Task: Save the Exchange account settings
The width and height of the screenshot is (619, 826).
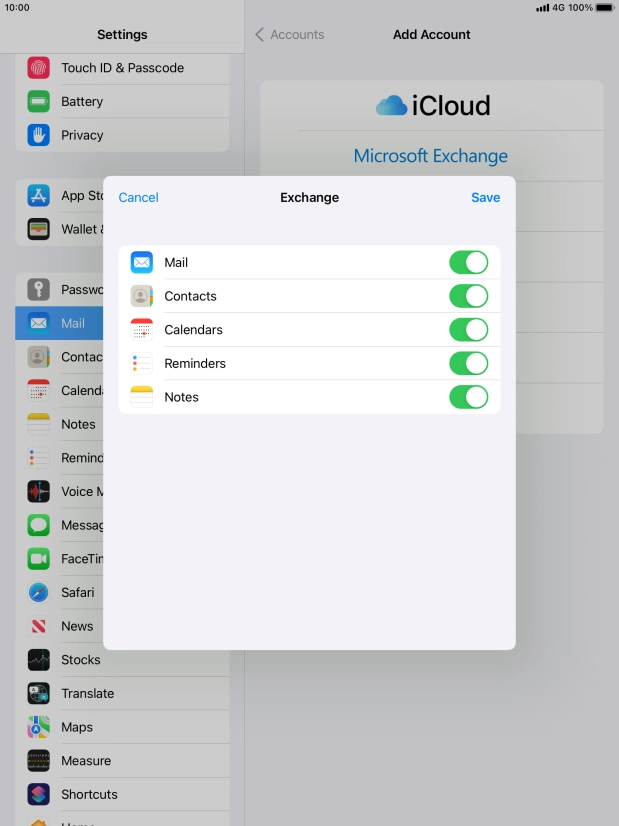Action: pos(485,198)
